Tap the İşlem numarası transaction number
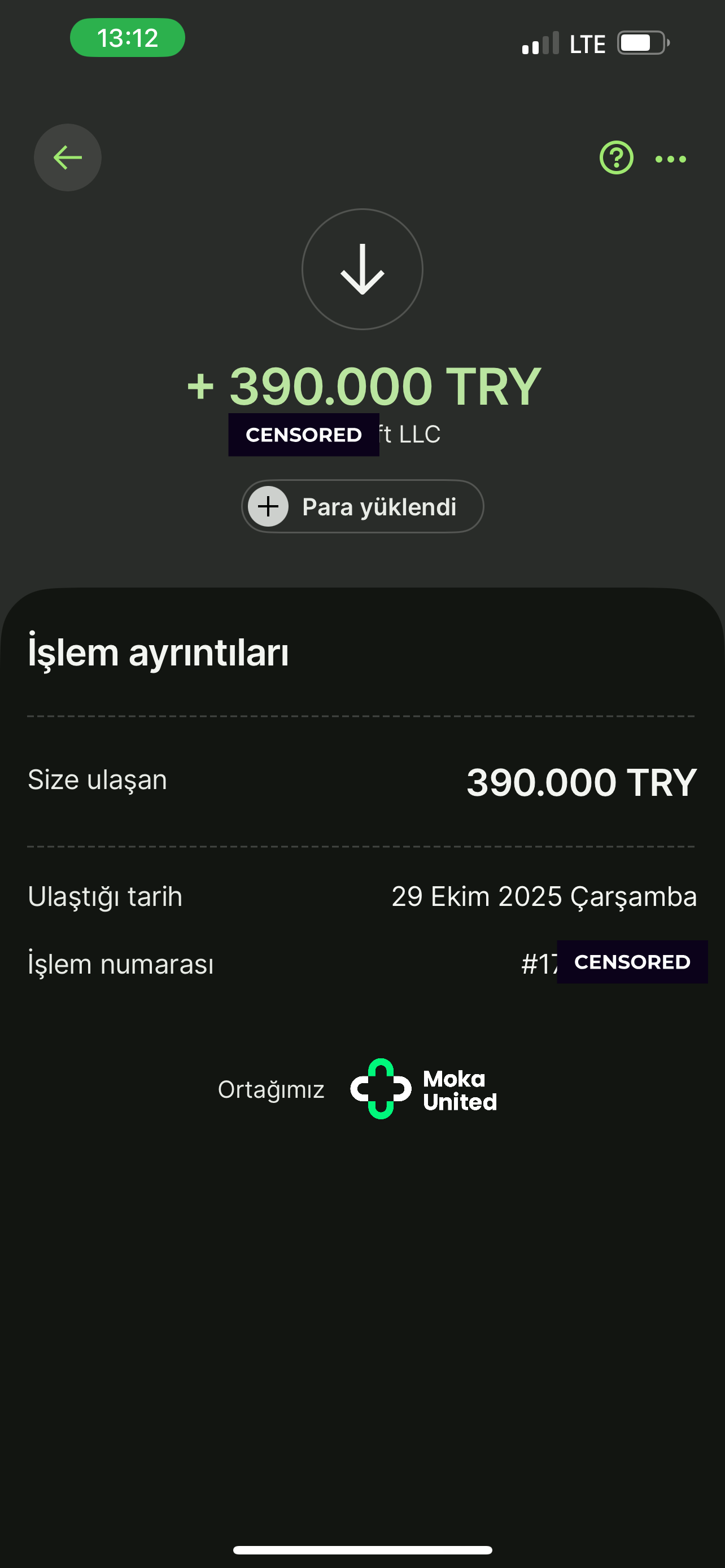This screenshot has width=725, height=1568. (609, 963)
